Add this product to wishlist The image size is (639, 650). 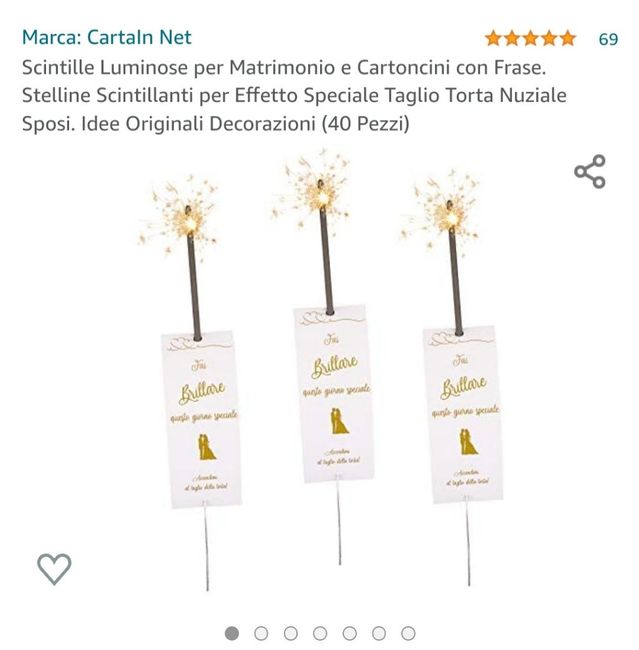[54, 568]
